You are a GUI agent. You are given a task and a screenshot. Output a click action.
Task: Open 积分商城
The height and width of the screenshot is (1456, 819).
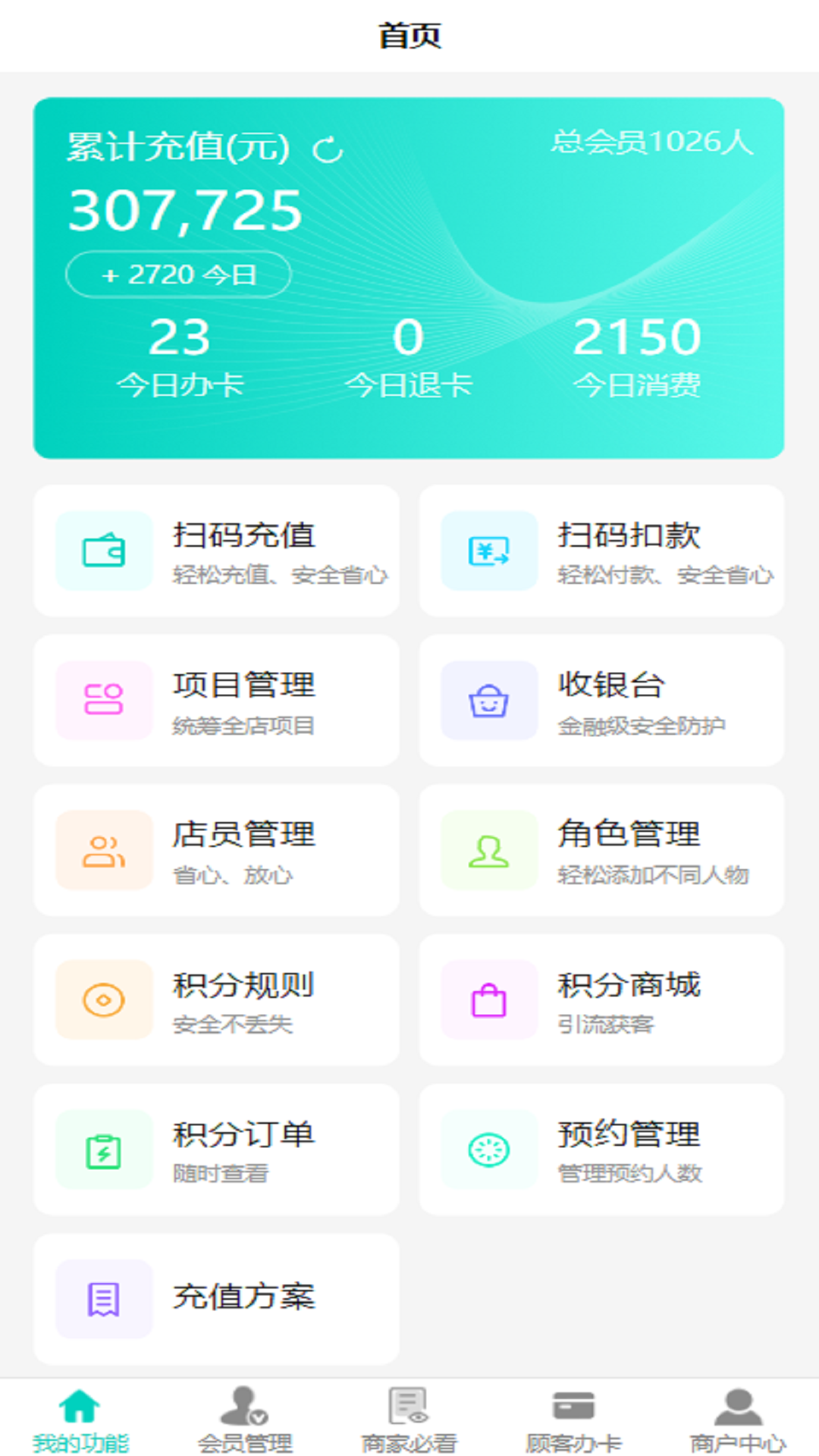pos(601,999)
